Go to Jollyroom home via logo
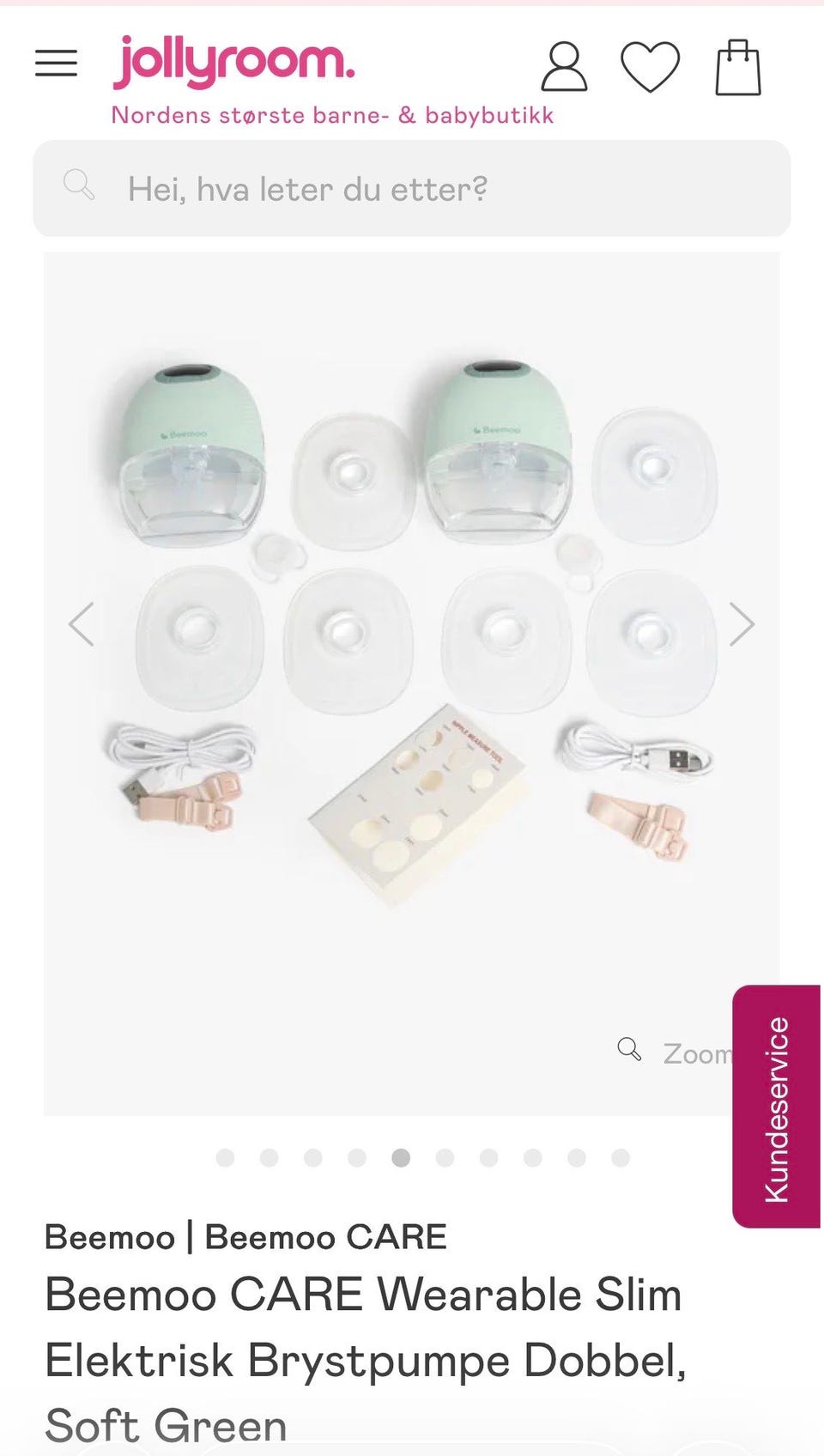This screenshot has width=824, height=1456. pos(233,62)
